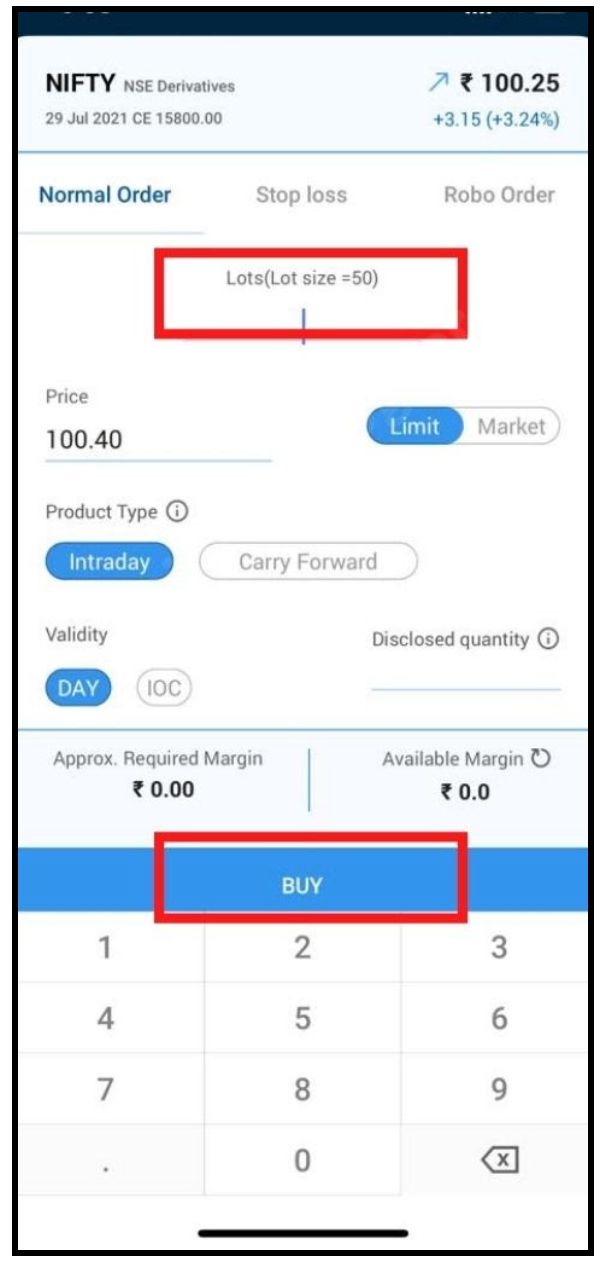This screenshot has height=1264, width=606.
Task: Switch to the Stop loss tab
Action: (x=301, y=195)
